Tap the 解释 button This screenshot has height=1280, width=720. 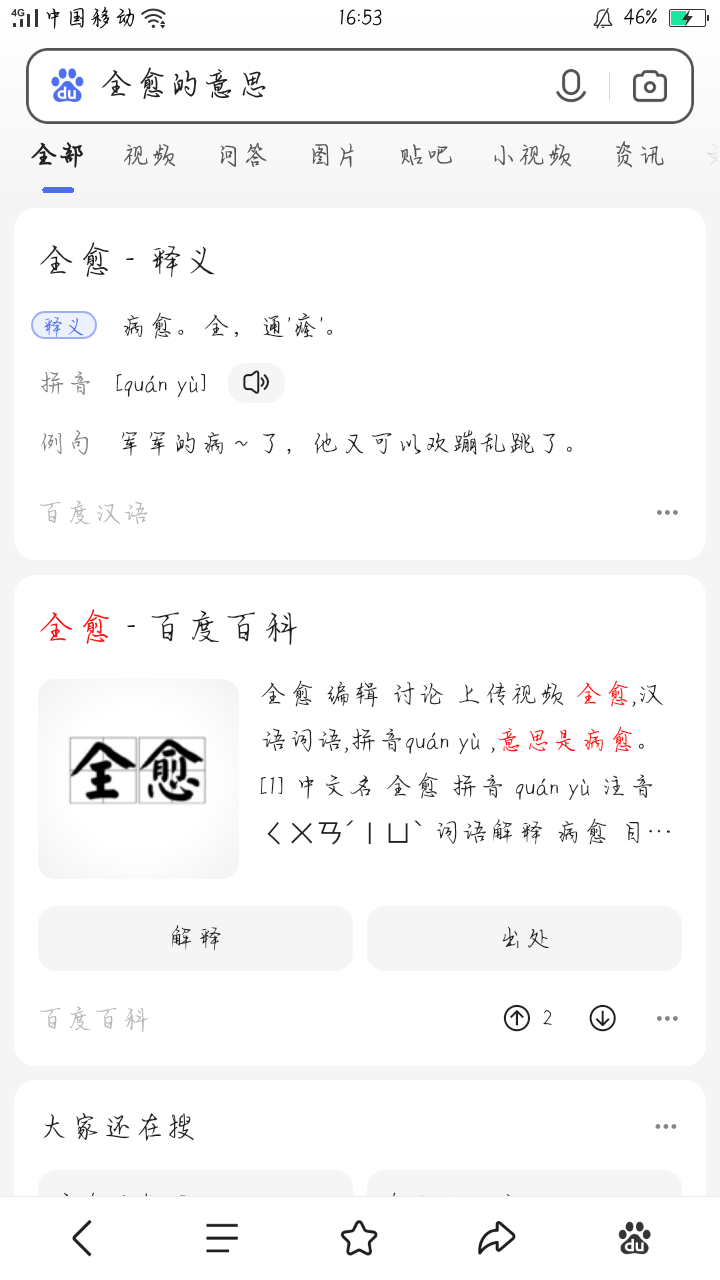tap(196, 938)
